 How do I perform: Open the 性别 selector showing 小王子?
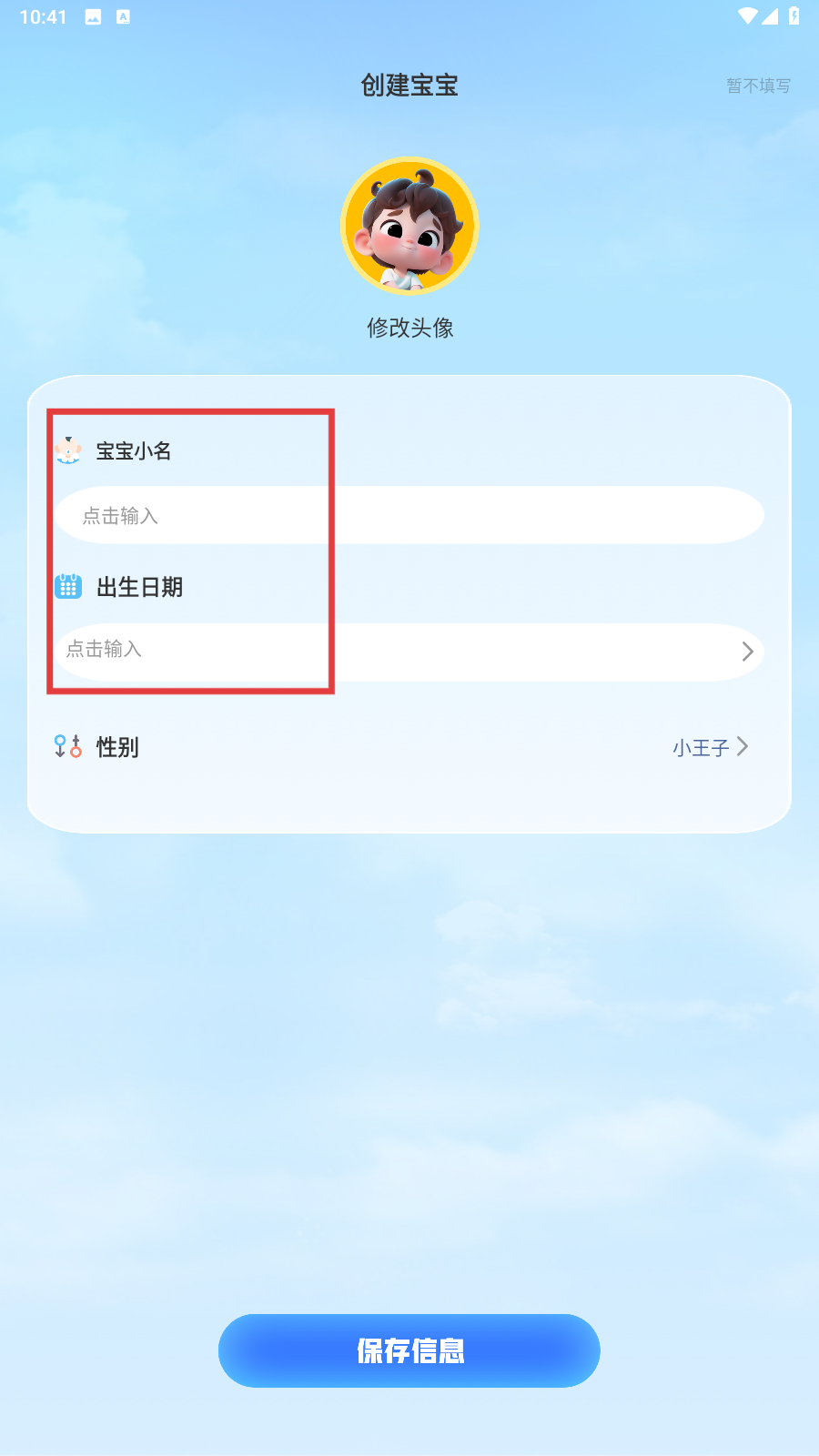pyautogui.click(x=710, y=747)
